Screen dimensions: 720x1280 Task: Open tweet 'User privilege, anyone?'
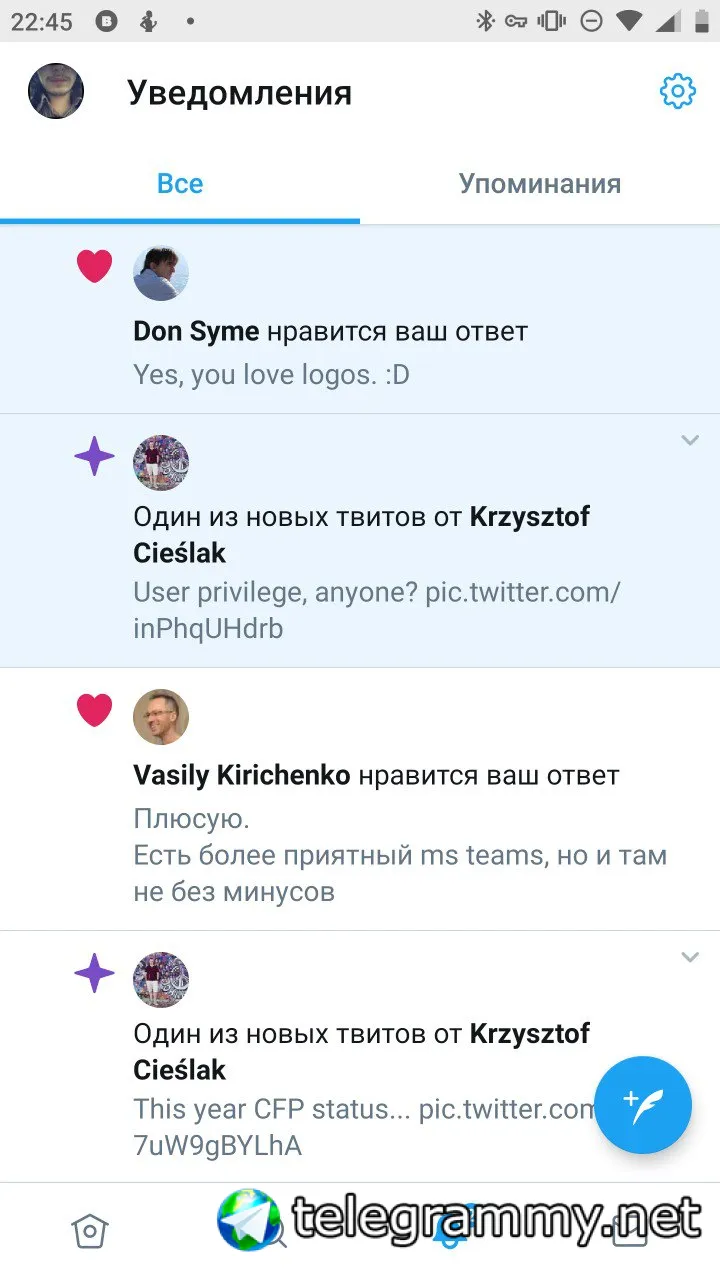(x=376, y=610)
